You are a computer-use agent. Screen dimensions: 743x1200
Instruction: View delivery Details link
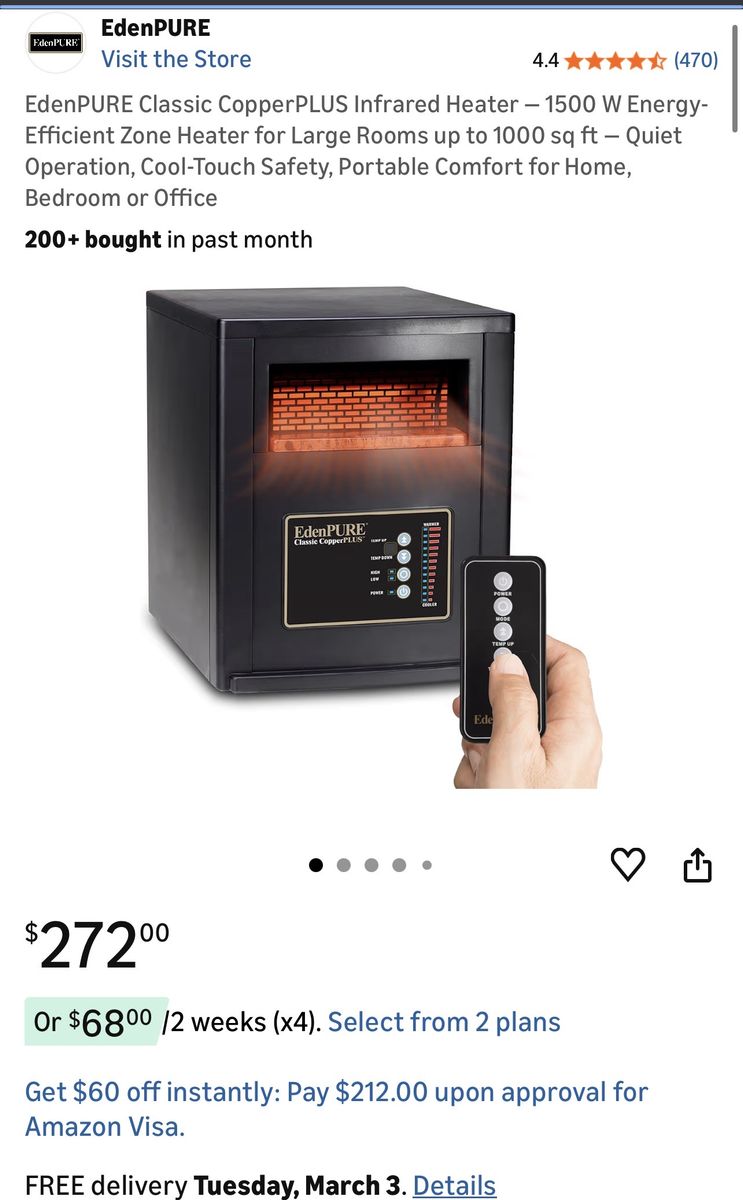click(x=454, y=1186)
